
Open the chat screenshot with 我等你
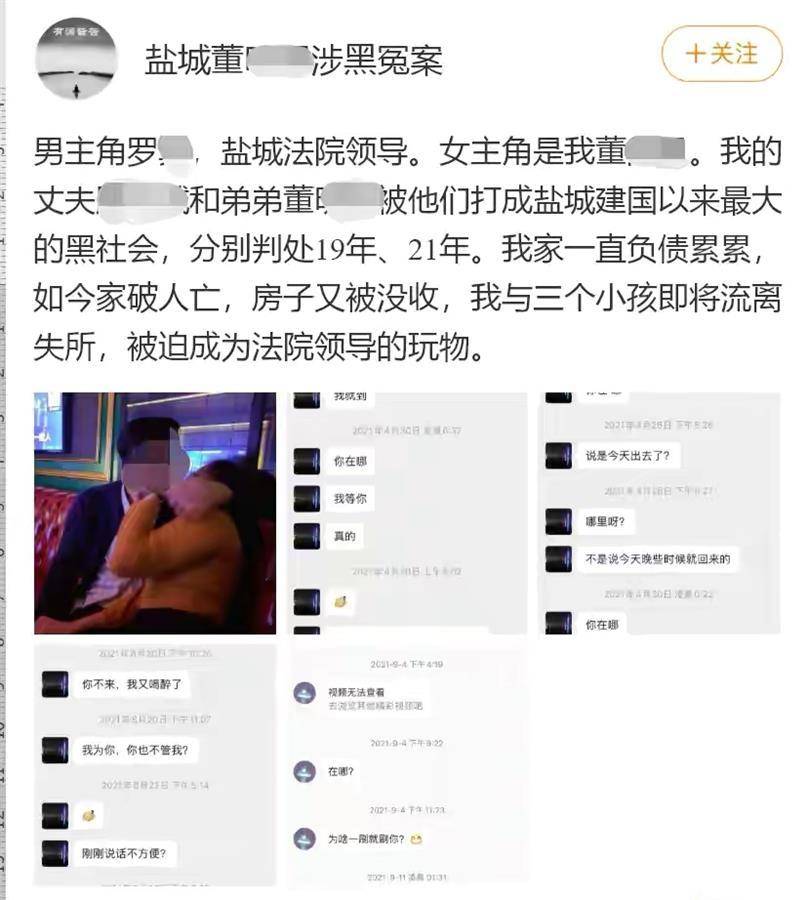(408, 512)
